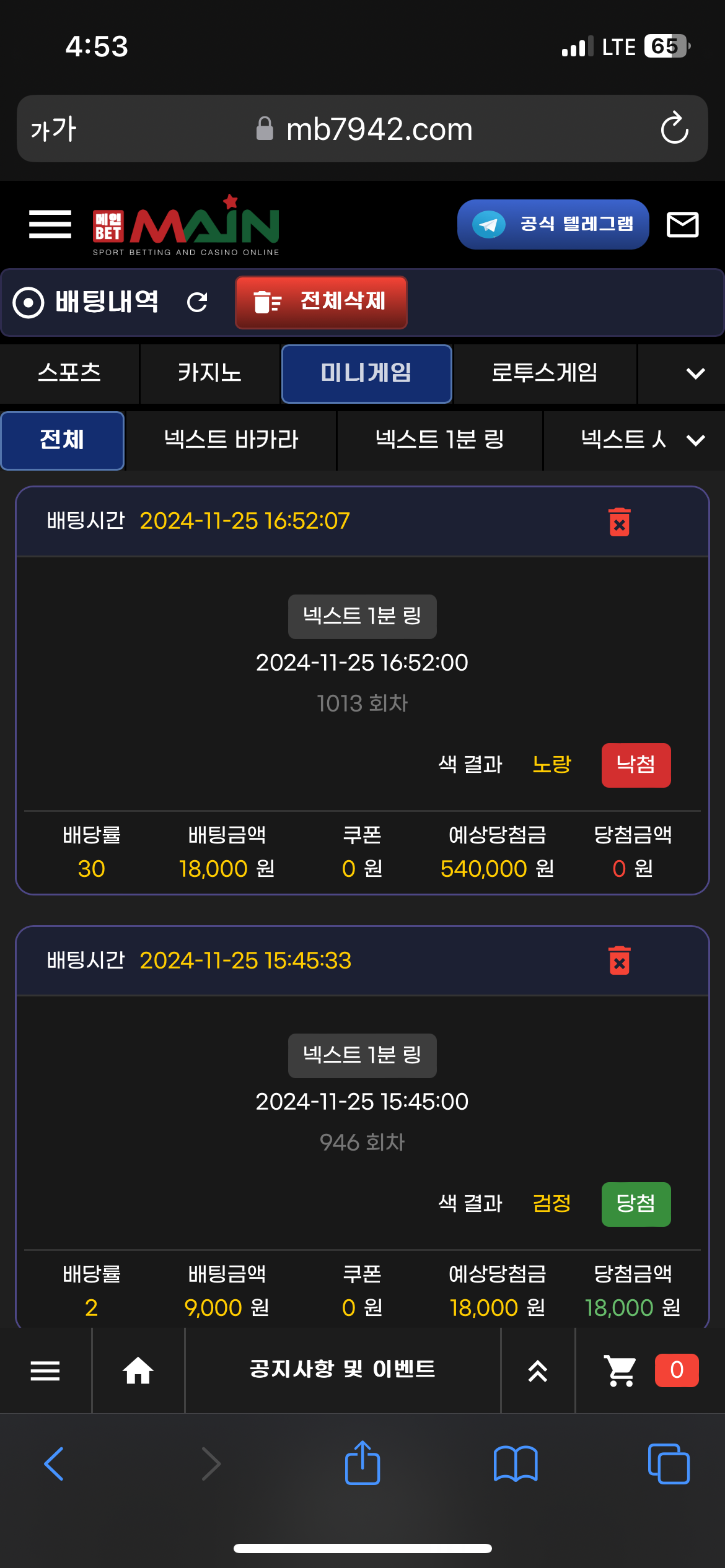This screenshot has height=1568, width=725.
Task: Open 공지사항 및 이벤트
Action: click(x=342, y=1369)
